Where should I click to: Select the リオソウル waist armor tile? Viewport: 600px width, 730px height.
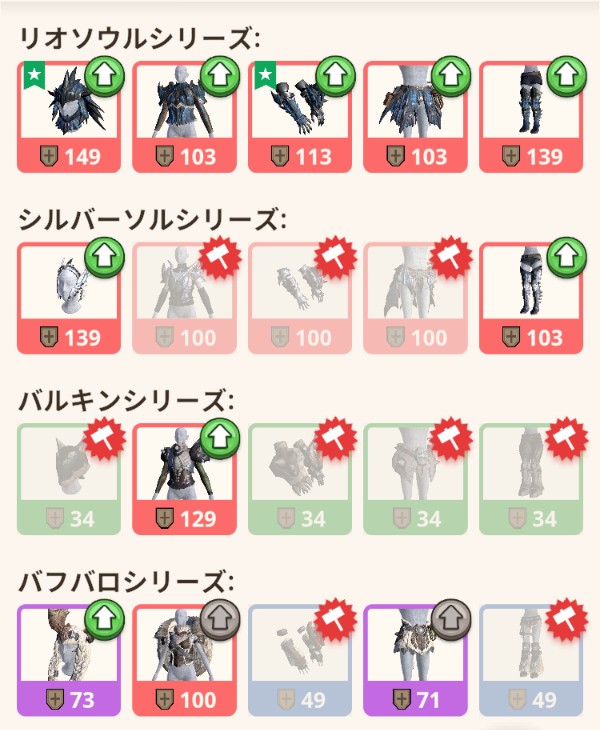414,116
